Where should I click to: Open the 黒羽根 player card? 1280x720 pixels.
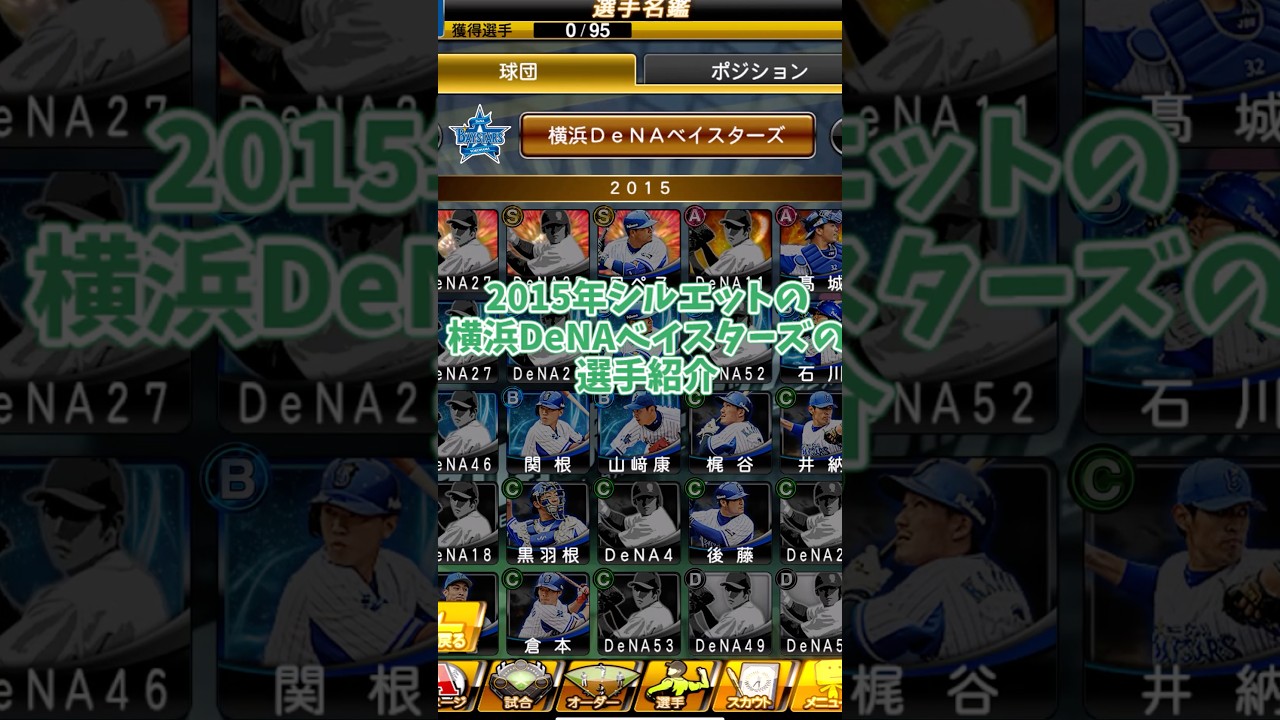[x=548, y=522]
